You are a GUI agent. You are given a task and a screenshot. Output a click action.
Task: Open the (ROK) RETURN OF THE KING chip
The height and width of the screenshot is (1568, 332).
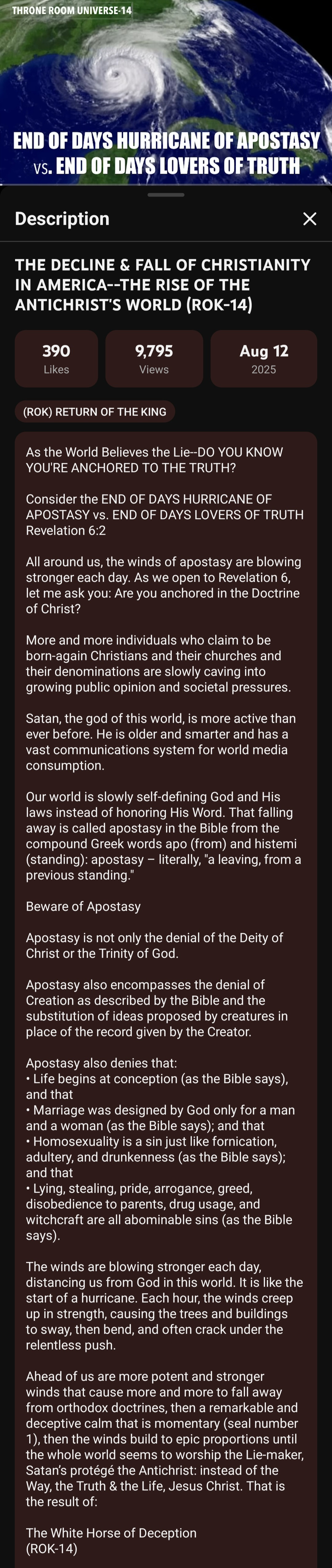click(94, 412)
